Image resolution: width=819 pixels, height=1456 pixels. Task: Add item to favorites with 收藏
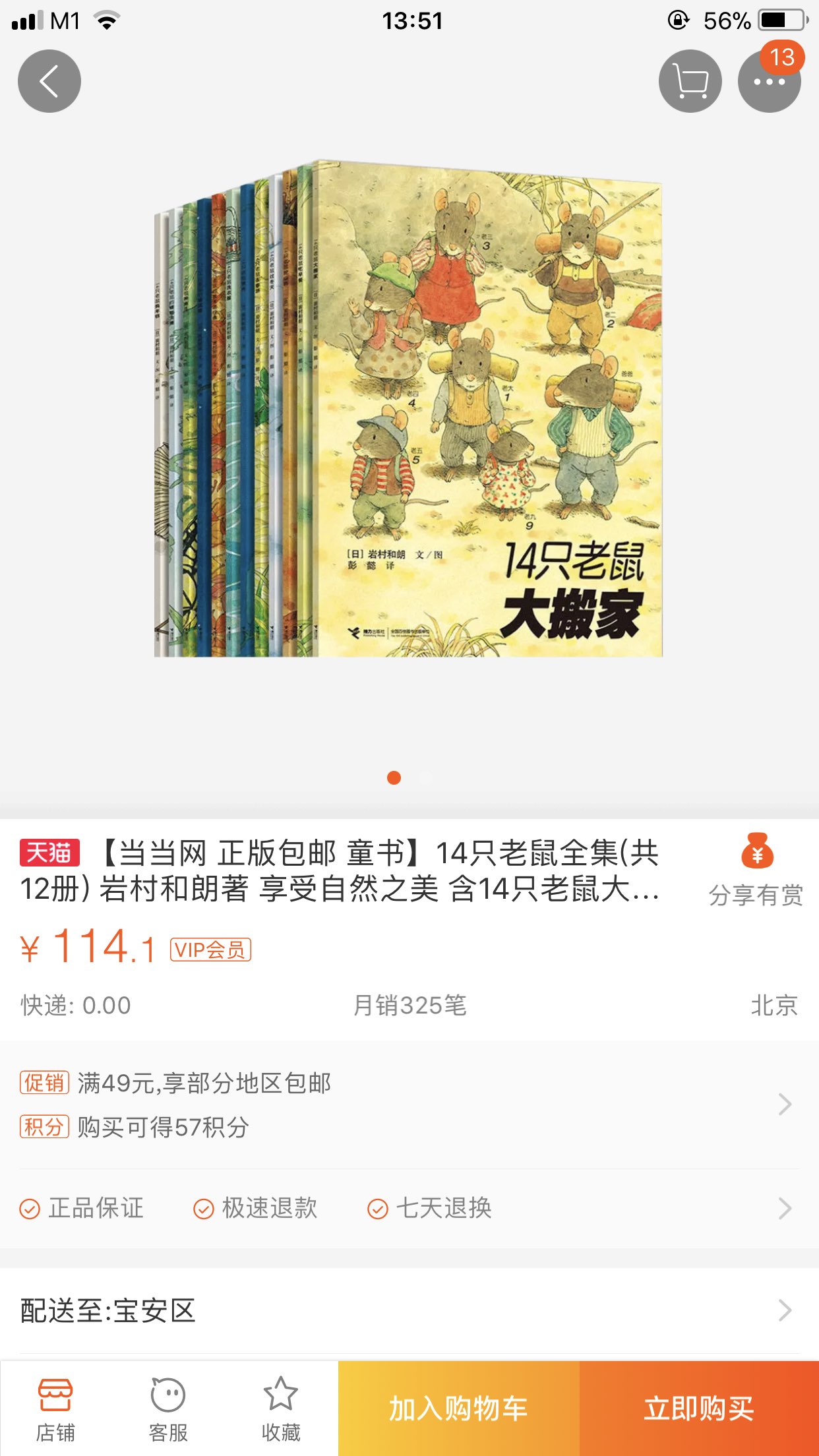coord(281,1409)
